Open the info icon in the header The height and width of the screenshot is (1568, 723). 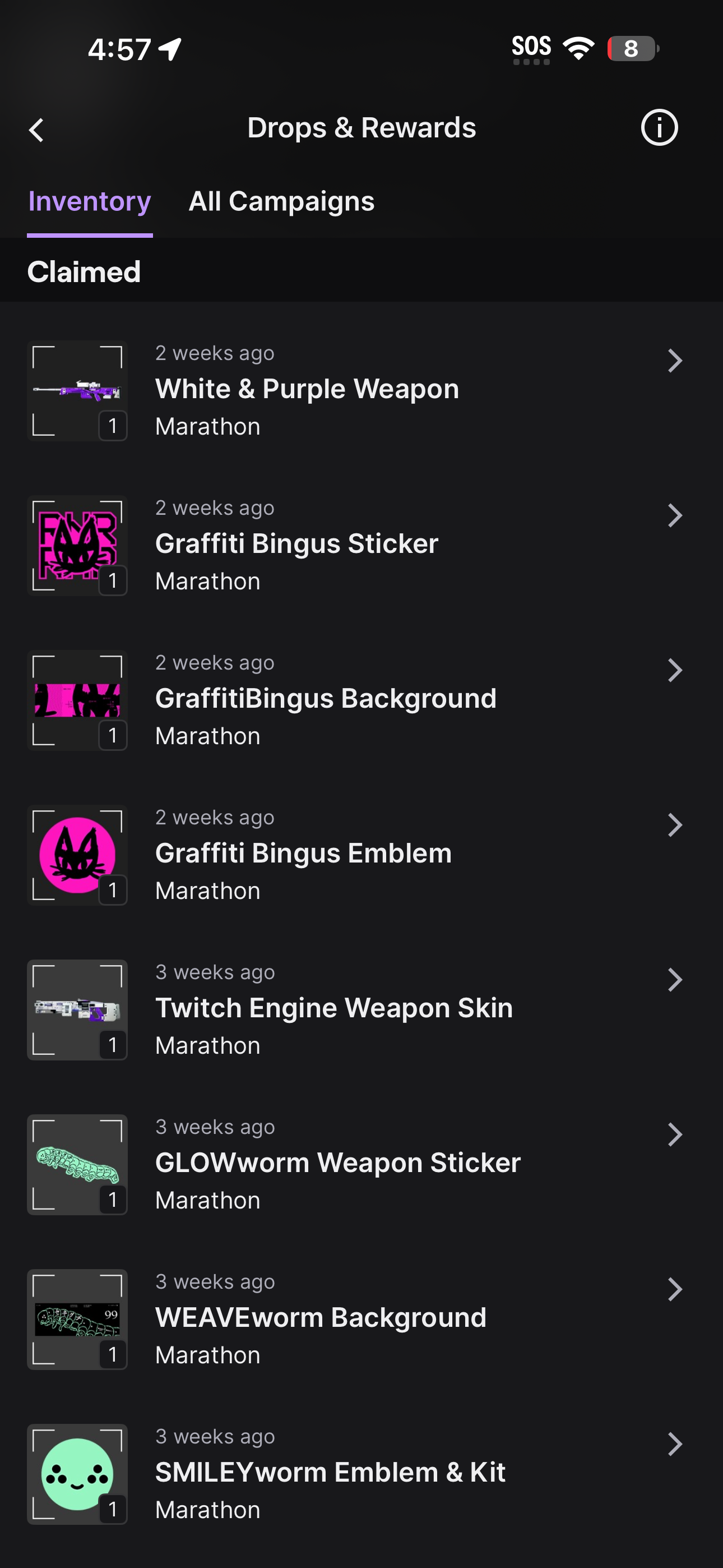(x=659, y=128)
